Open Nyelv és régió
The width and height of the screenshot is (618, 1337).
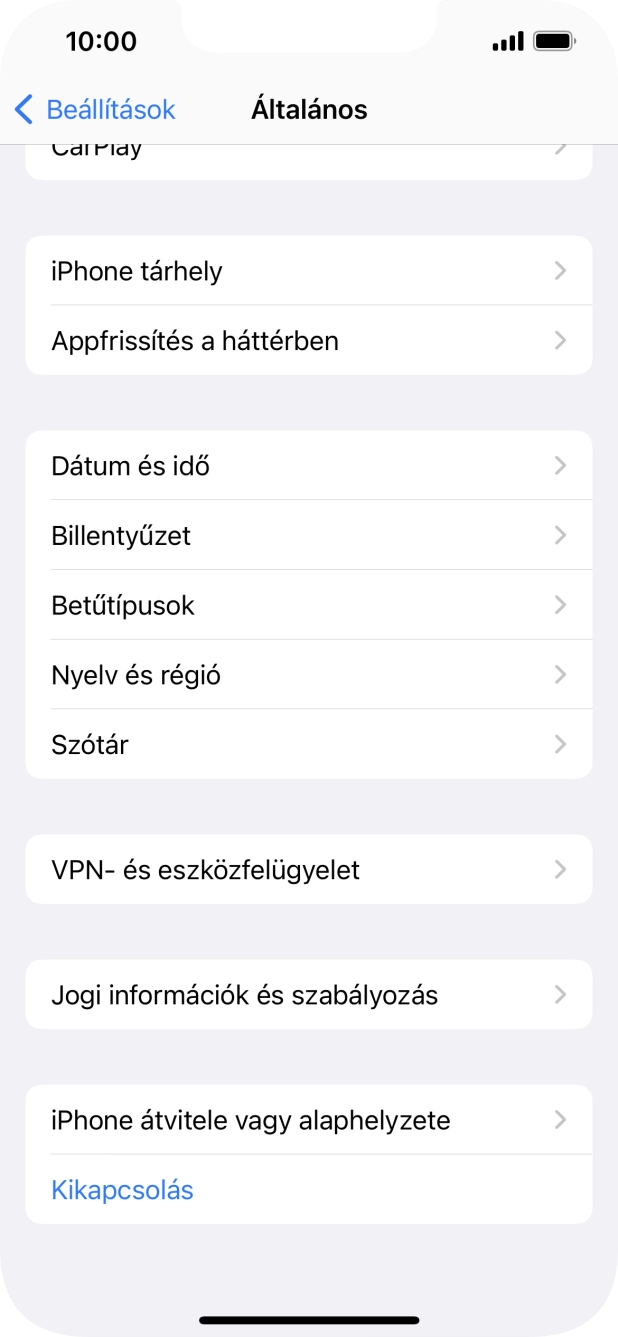point(308,676)
